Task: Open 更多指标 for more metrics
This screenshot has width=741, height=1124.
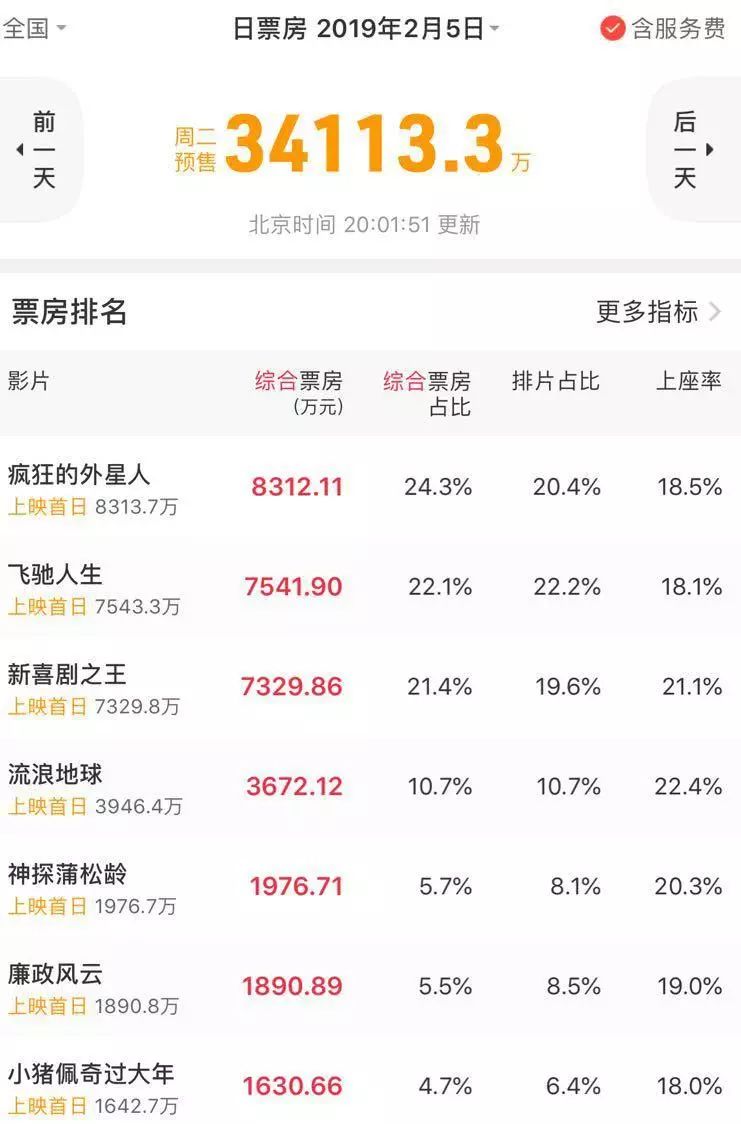Action: pos(647,314)
